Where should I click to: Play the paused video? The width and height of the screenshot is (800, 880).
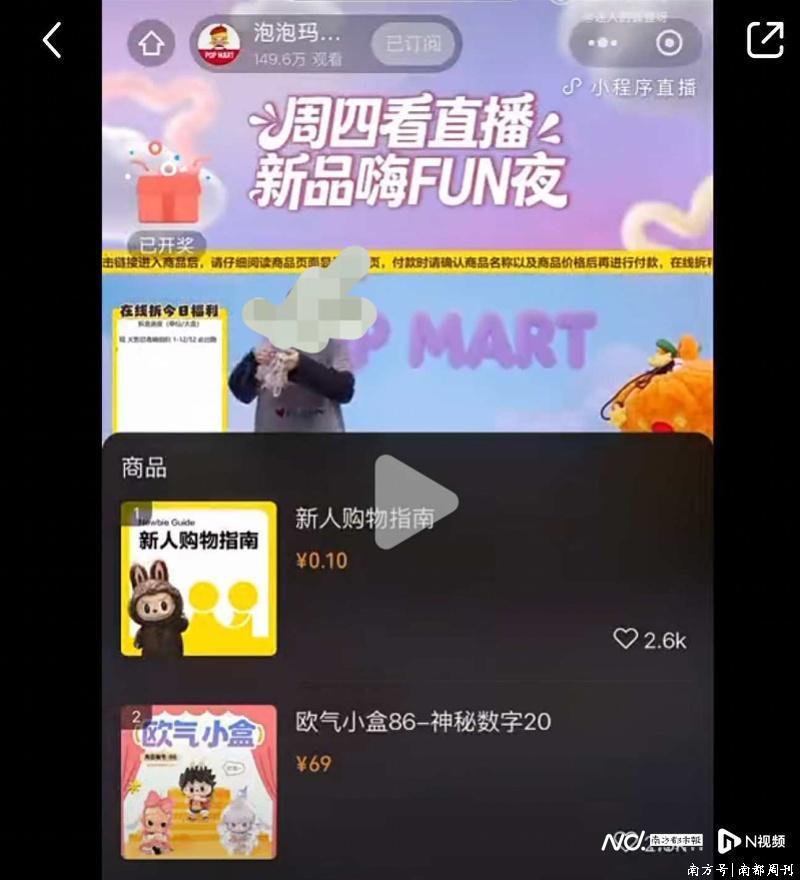pyautogui.click(x=414, y=501)
